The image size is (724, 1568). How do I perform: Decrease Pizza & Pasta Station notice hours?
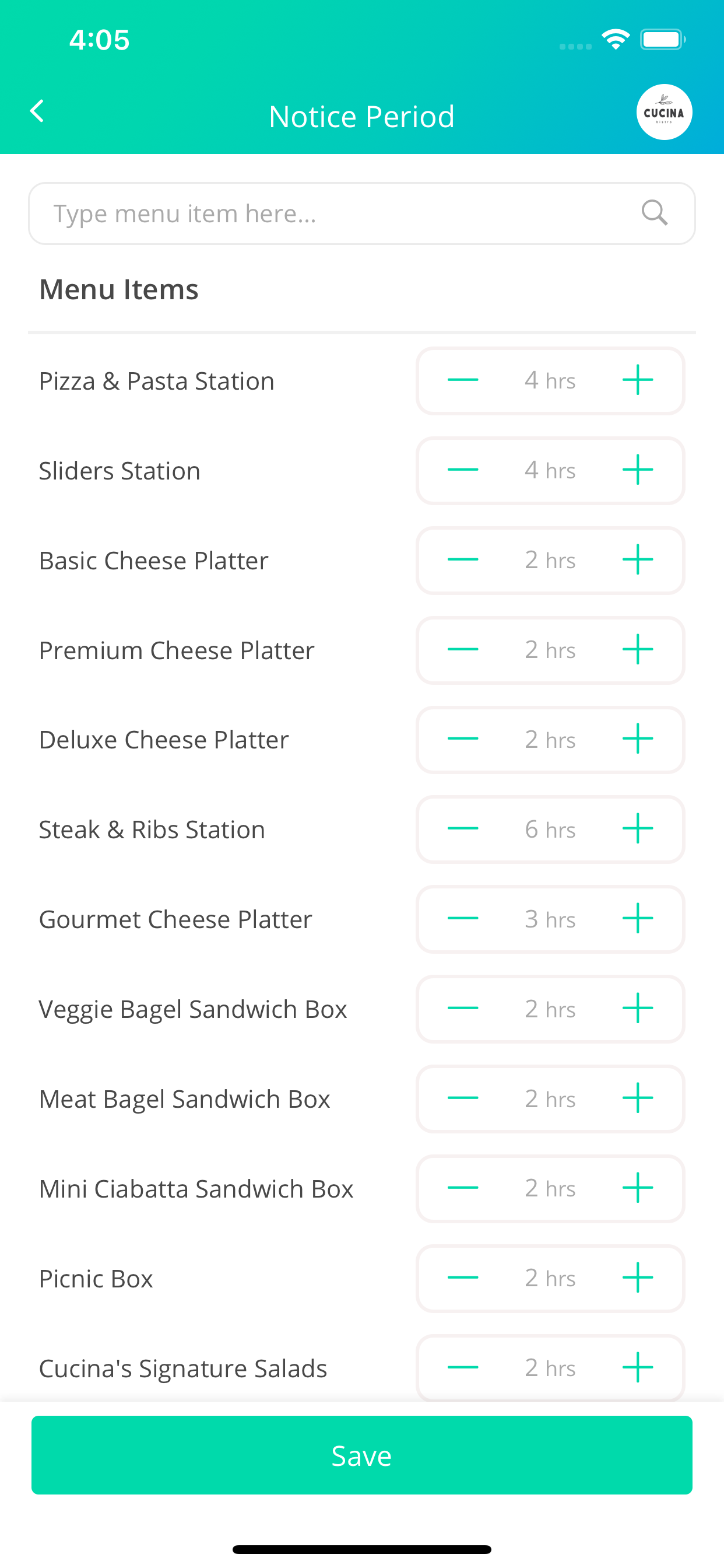(x=462, y=380)
